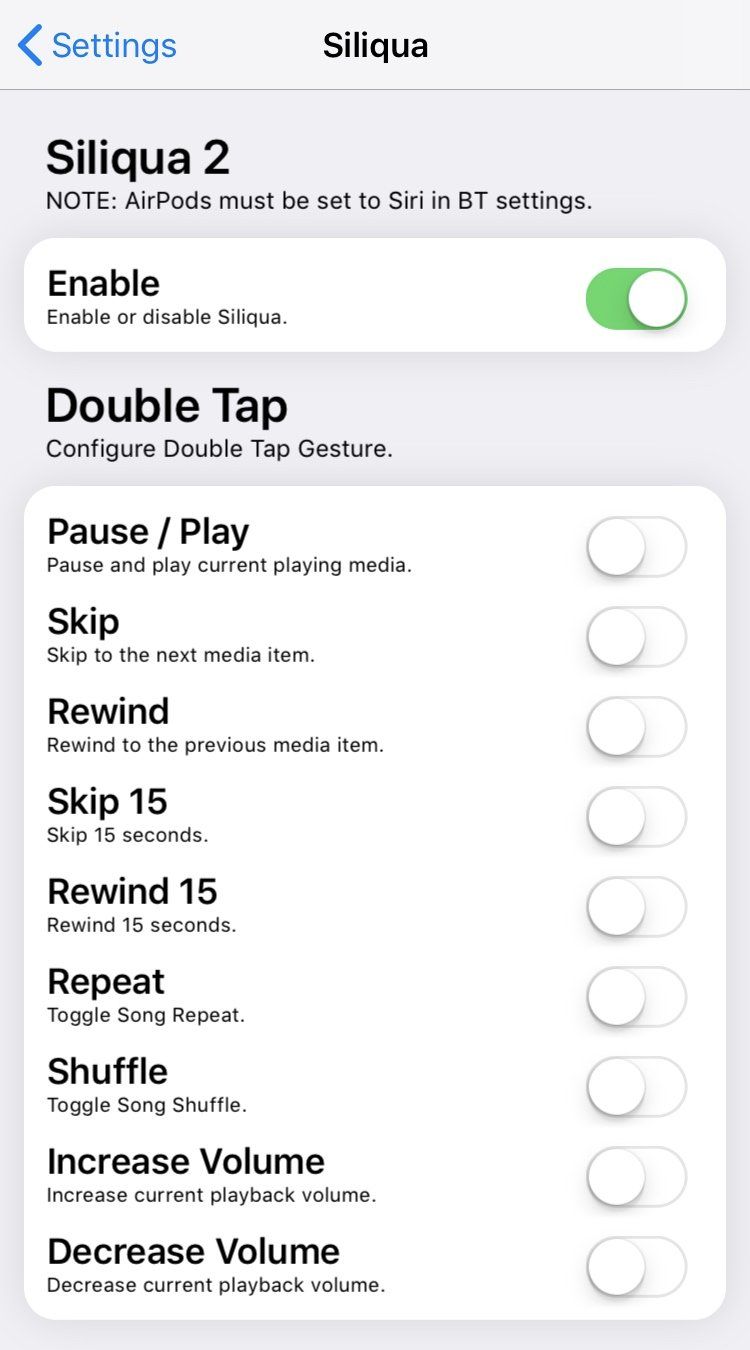Enable Rewind for double tap
The width and height of the screenshot is (750, 1350).
point(637,727)
